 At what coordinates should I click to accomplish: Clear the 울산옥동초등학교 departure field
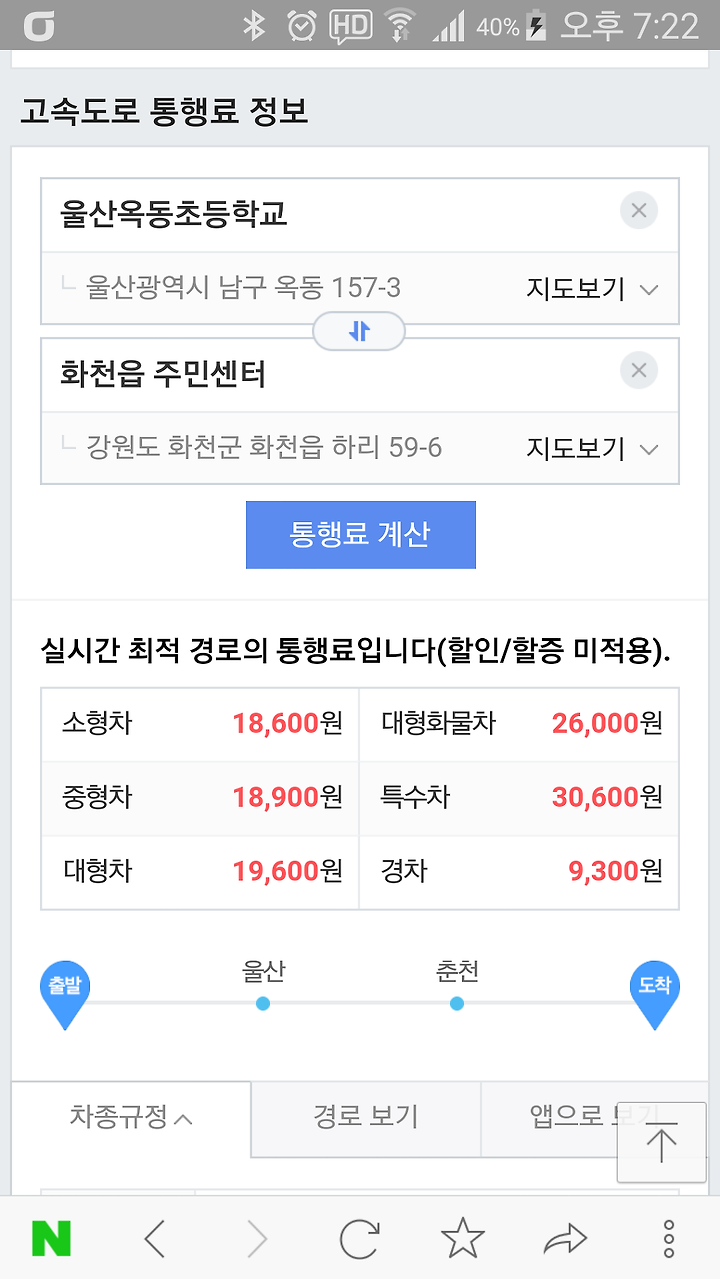(639, 211)
